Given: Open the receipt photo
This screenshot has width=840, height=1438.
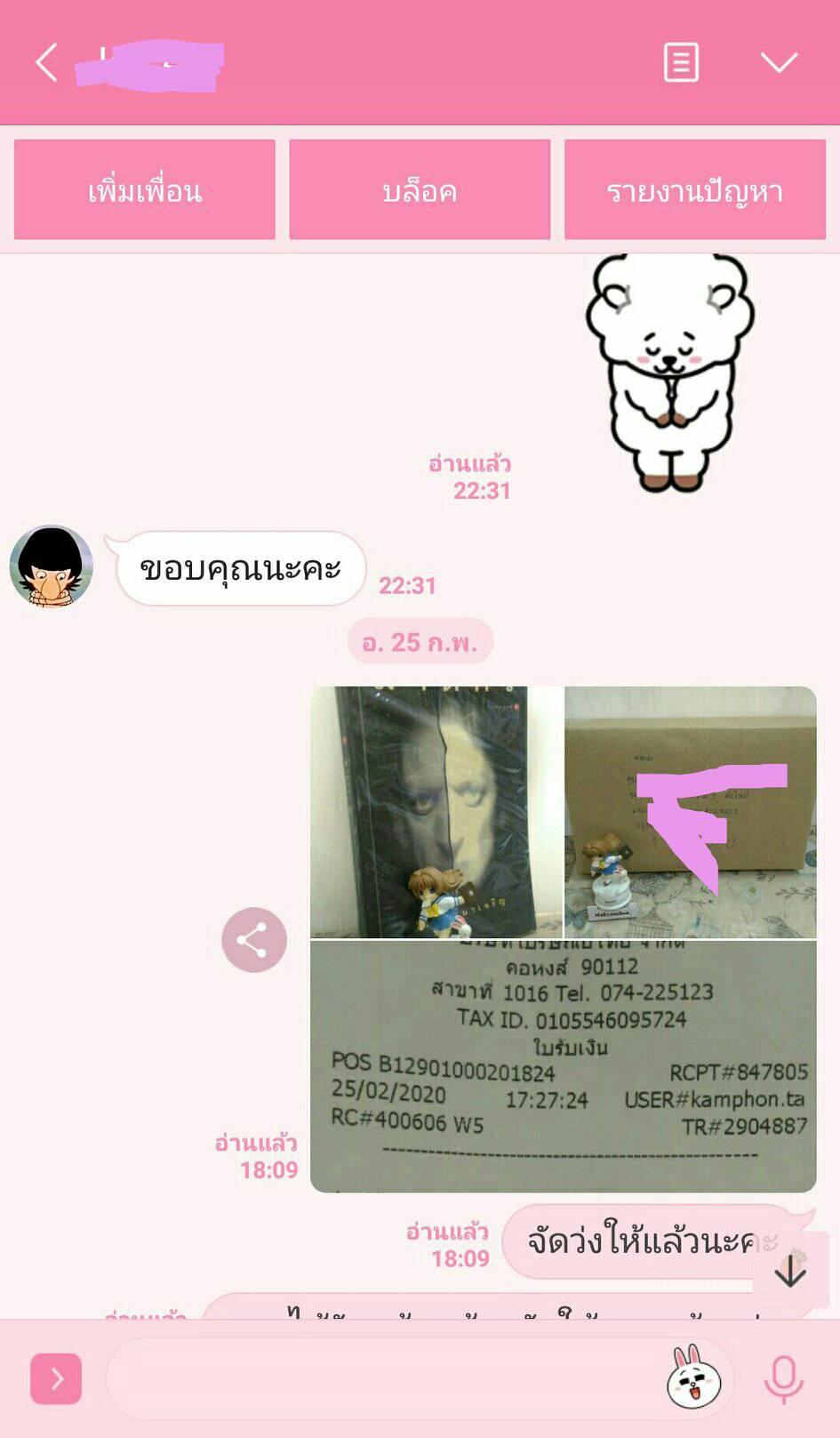Looking at the screenshot, I should (563, 1066).
